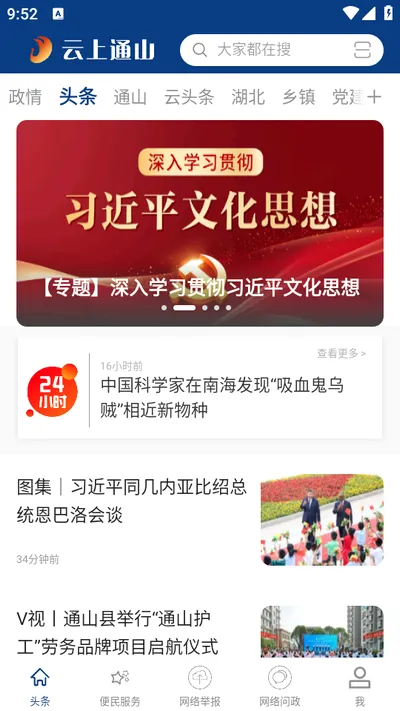Read the 吸血鬼乌贼 new species headline
The height and width of the screenshot is (711, 400).
[222, 398]
